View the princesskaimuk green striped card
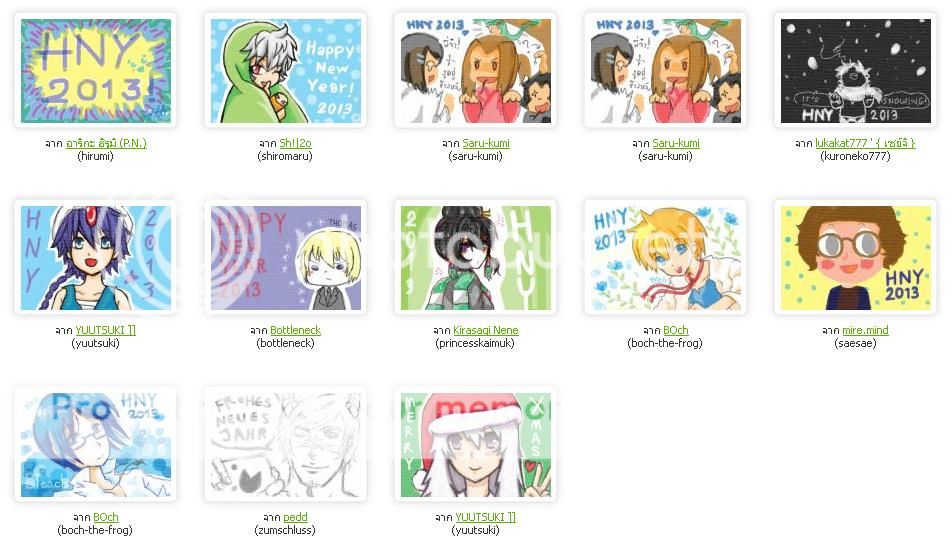The image size is (952, 543). pyautogui.click(x=475, y=257)
